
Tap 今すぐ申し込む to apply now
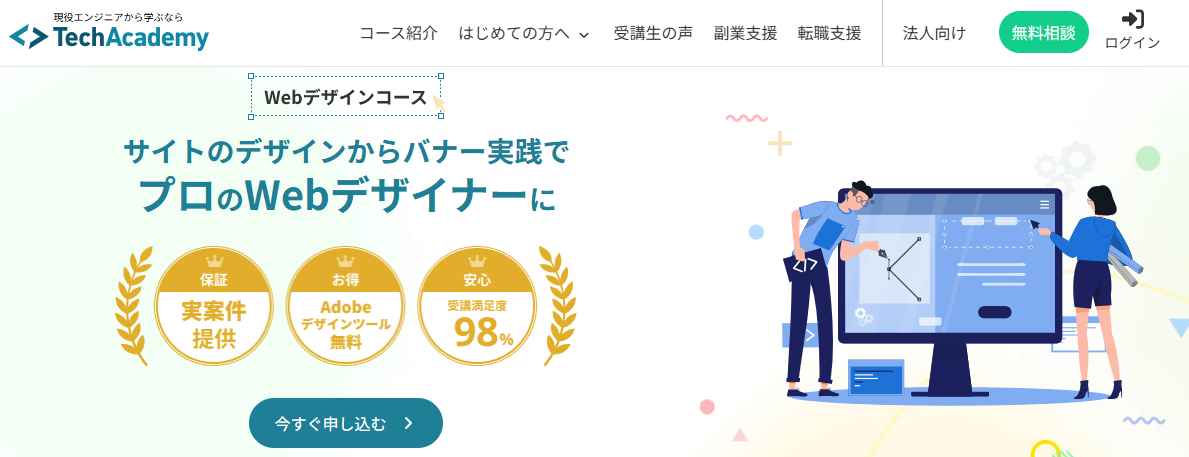(x=345, y=423)
